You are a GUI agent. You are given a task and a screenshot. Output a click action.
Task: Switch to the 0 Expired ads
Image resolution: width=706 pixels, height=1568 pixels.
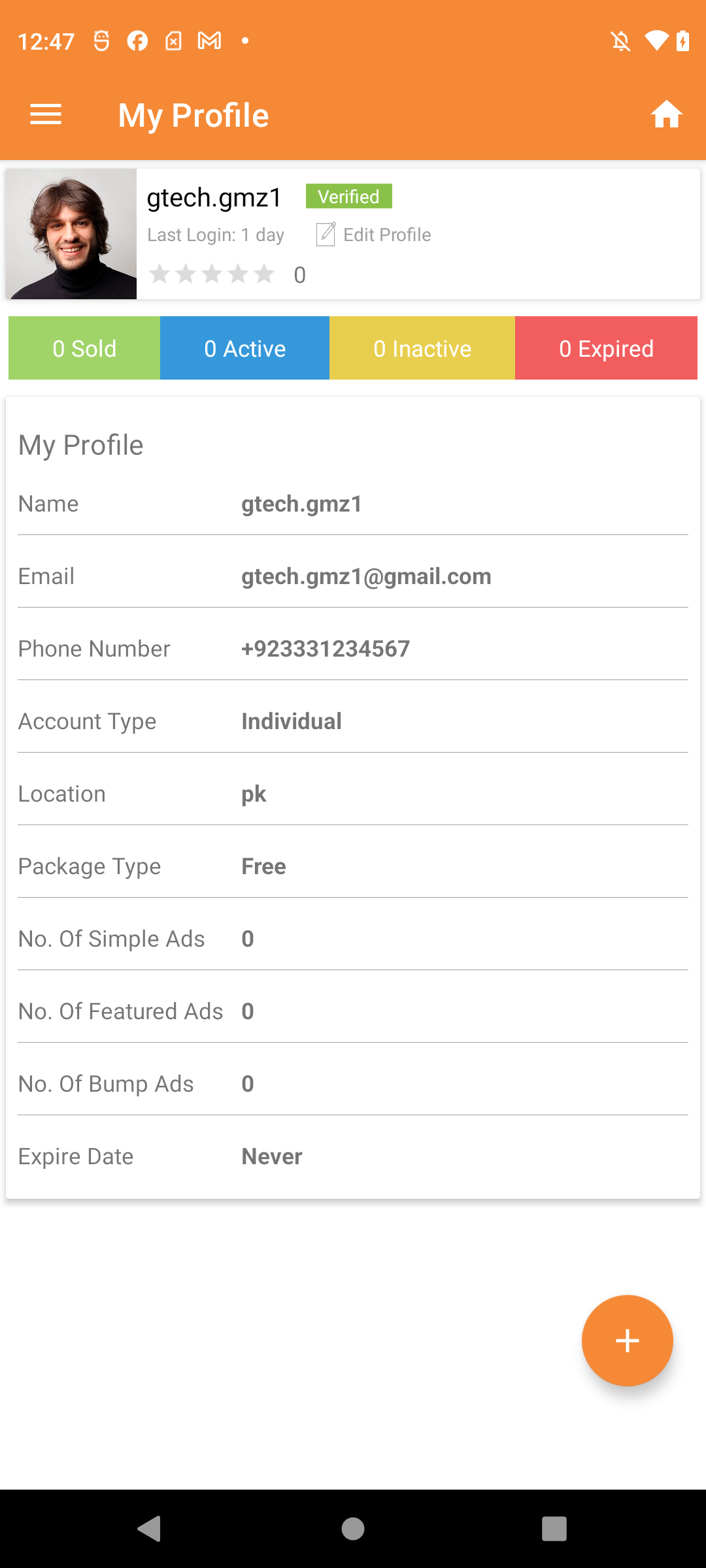(x=606, y=348)
